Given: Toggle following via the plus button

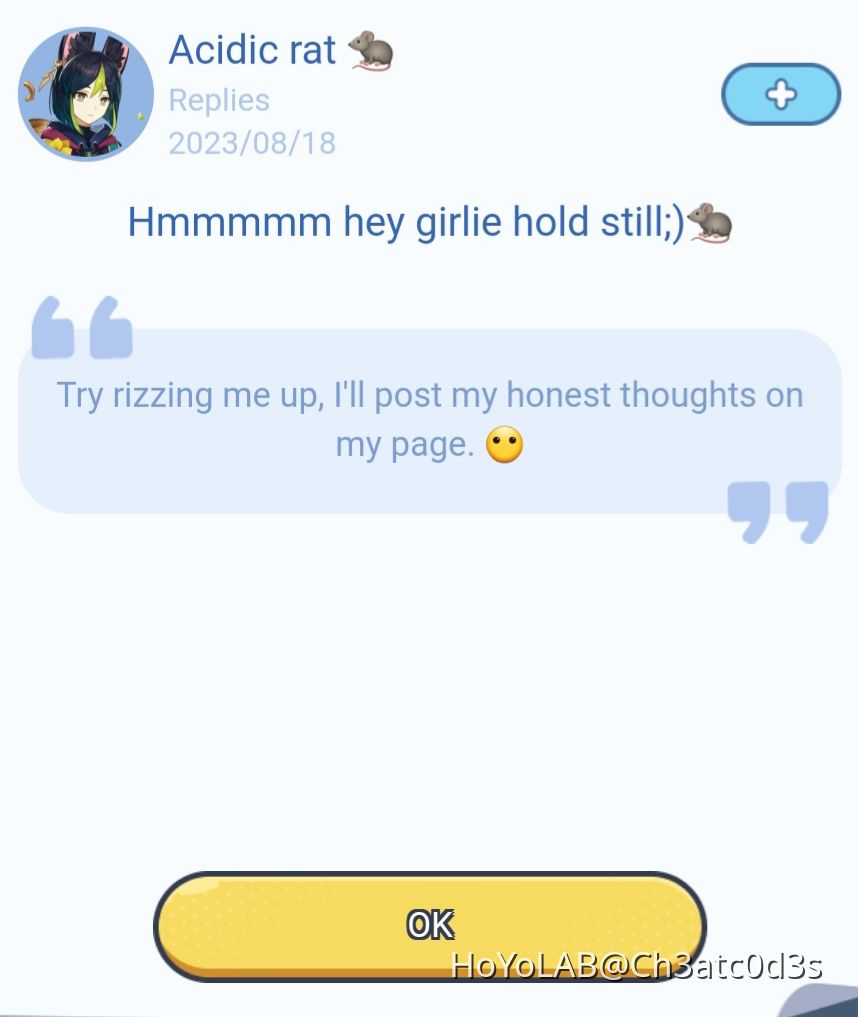Looking at the screenshot, I should (x=781, y=93).
